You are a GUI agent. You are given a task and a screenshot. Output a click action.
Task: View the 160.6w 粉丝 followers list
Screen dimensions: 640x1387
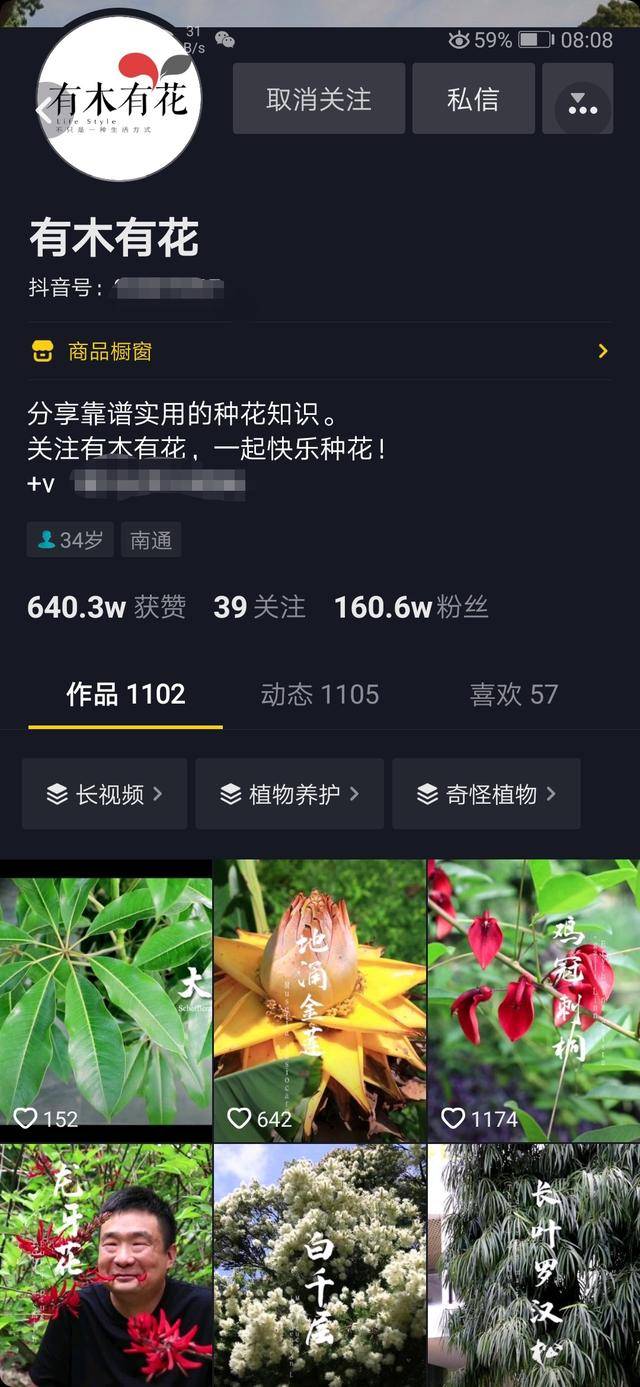[411, 607]
